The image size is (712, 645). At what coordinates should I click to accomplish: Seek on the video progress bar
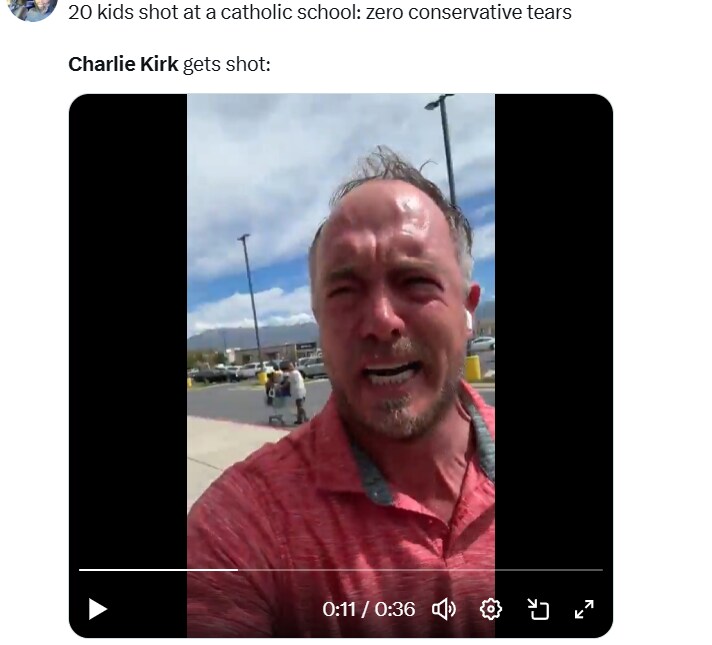[x=340, y=569]
